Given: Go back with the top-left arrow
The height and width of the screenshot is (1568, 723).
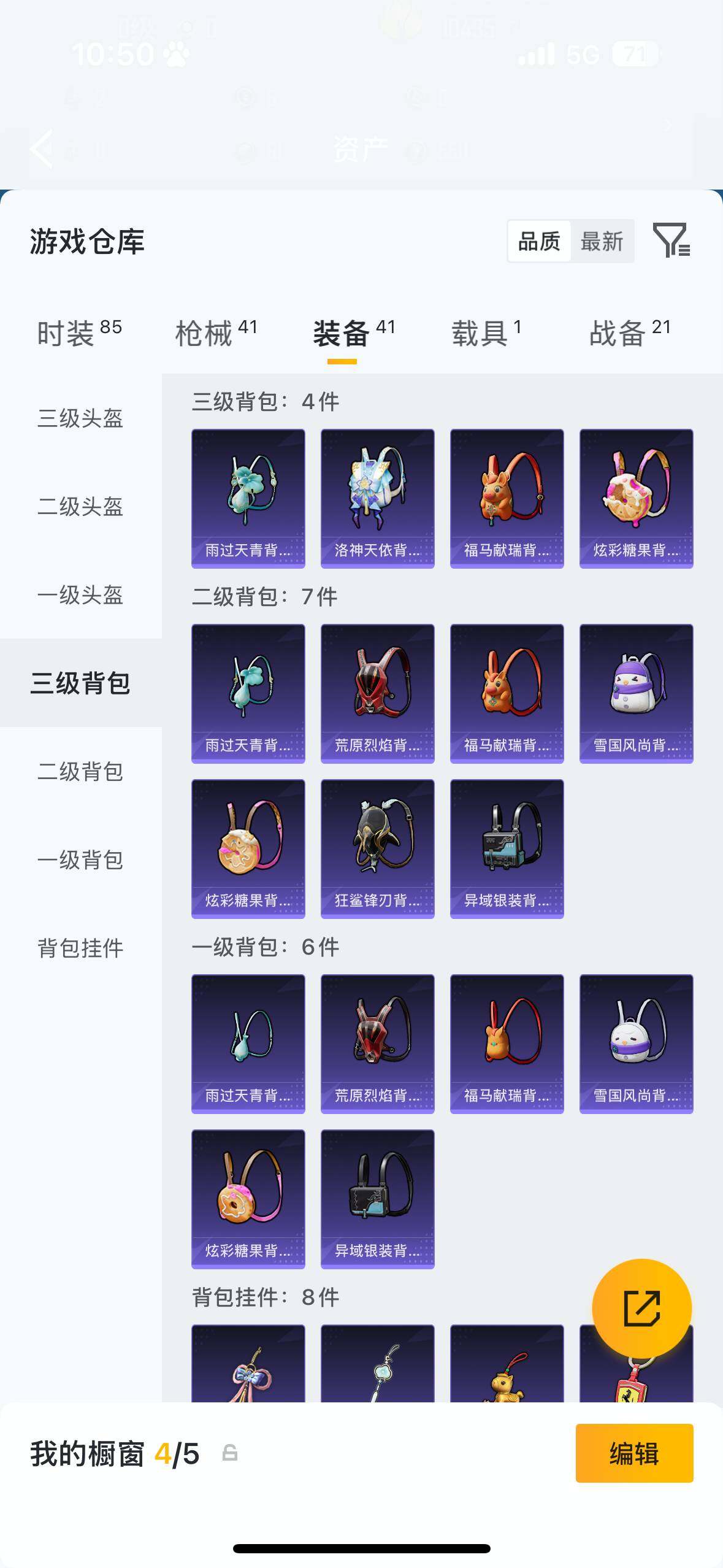Looking at the screenshot, I should [42, 148].
